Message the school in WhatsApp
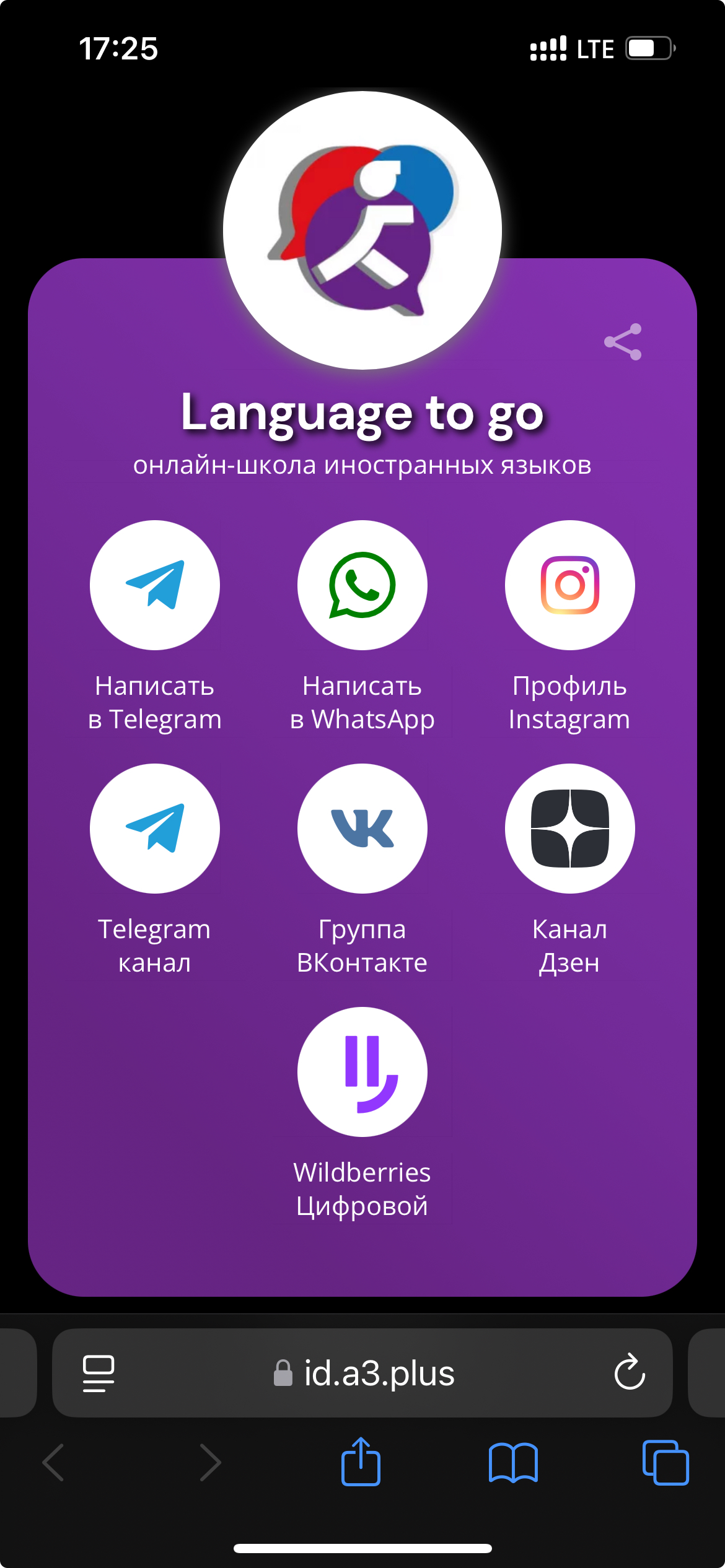 point(362,585)
